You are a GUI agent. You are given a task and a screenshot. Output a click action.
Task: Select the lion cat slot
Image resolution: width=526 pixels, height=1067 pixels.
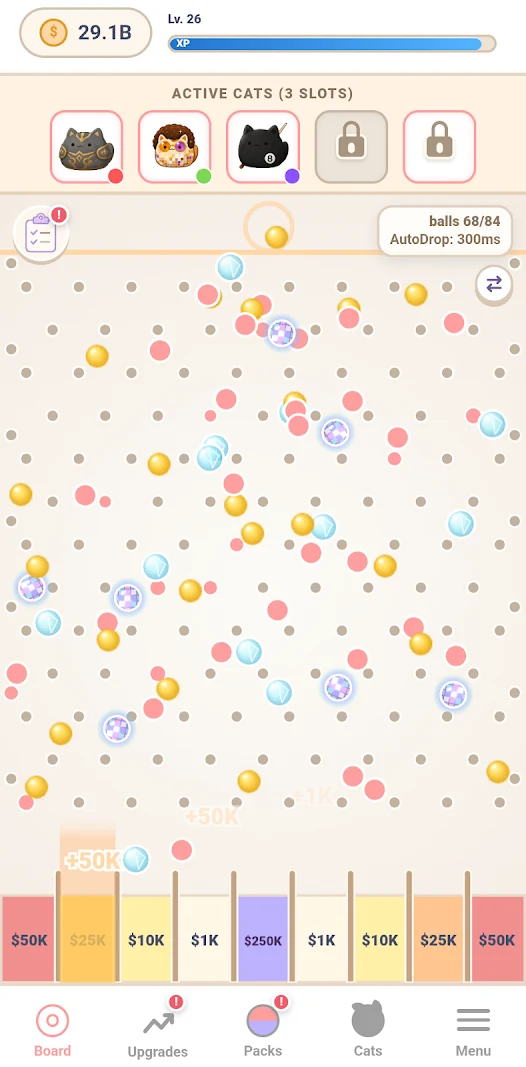[x=175, y=147]
